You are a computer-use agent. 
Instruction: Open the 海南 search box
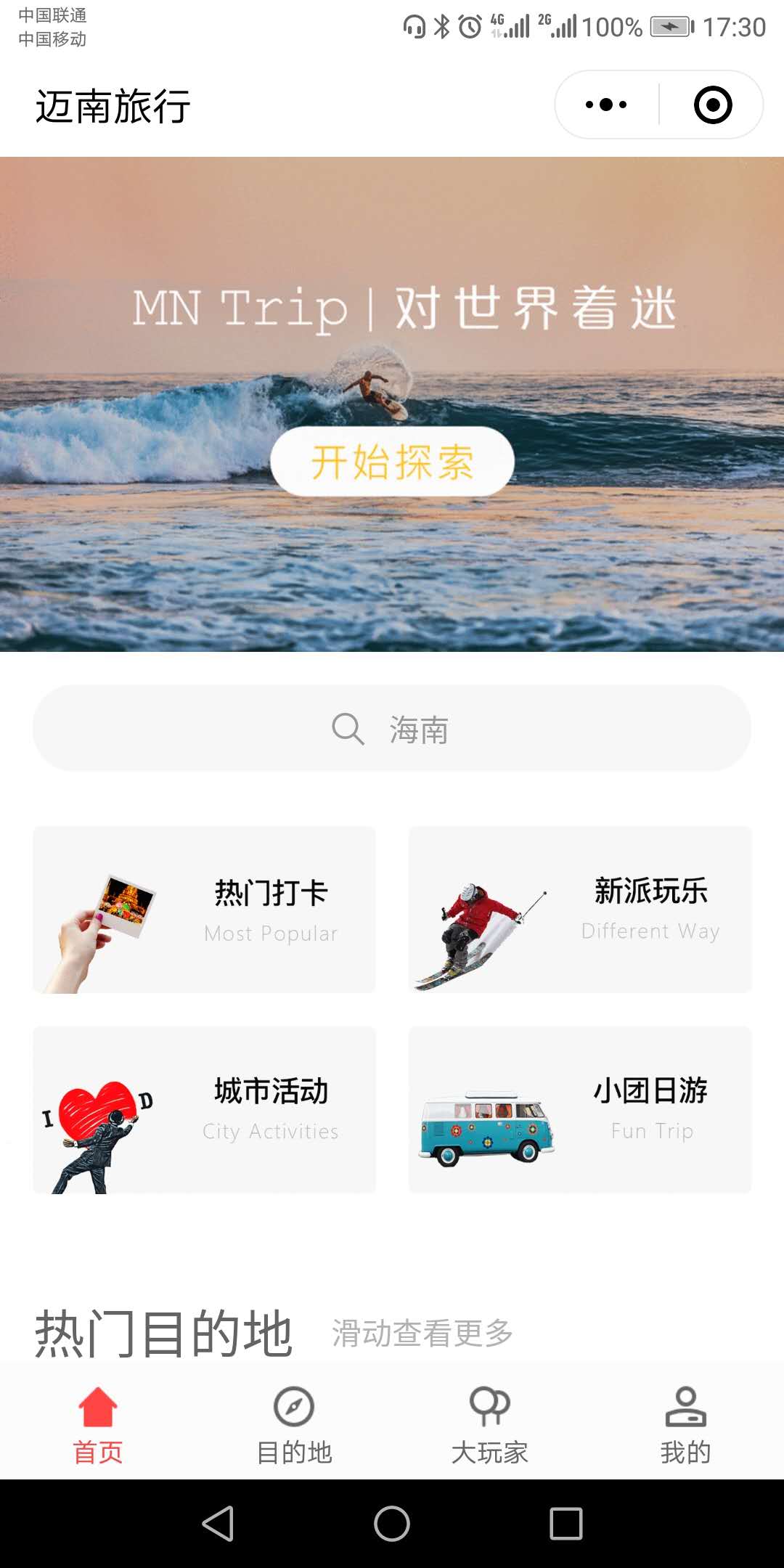tap(392, 728)
